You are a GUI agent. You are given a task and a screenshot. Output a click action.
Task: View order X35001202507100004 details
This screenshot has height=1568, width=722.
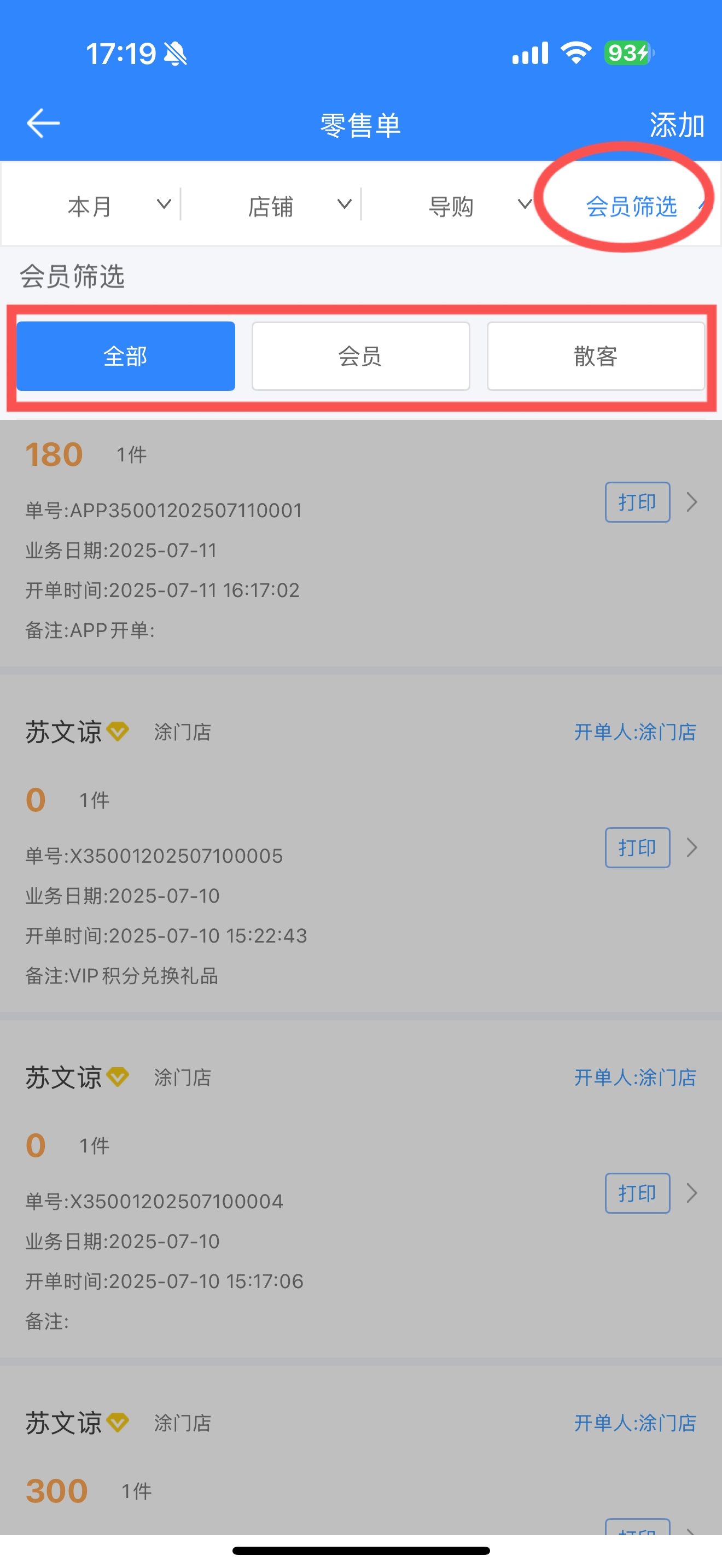pyautogui.click(x=691, y=1193)
